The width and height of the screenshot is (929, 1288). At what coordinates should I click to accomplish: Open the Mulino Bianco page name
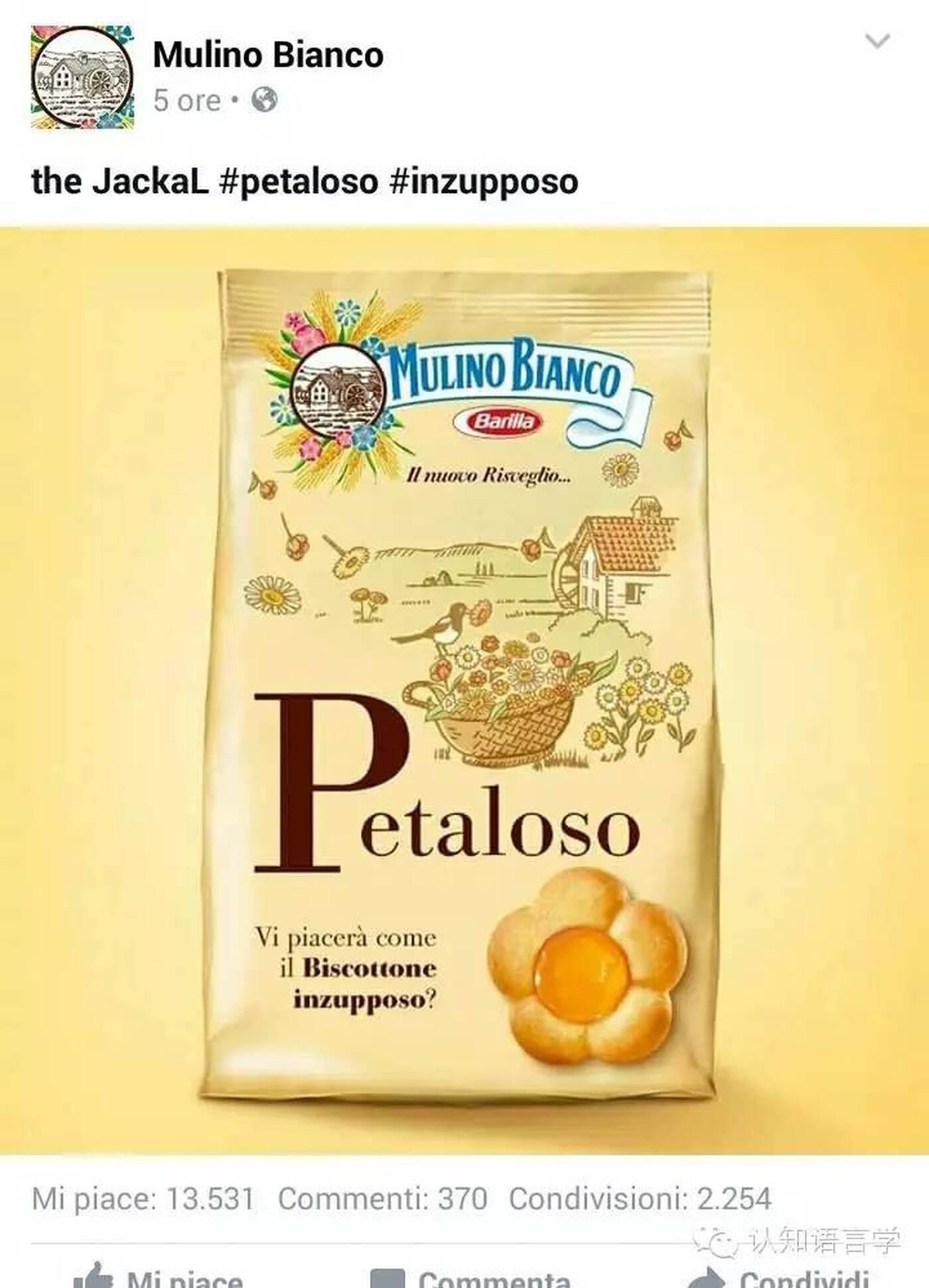[x=268, y=55]
